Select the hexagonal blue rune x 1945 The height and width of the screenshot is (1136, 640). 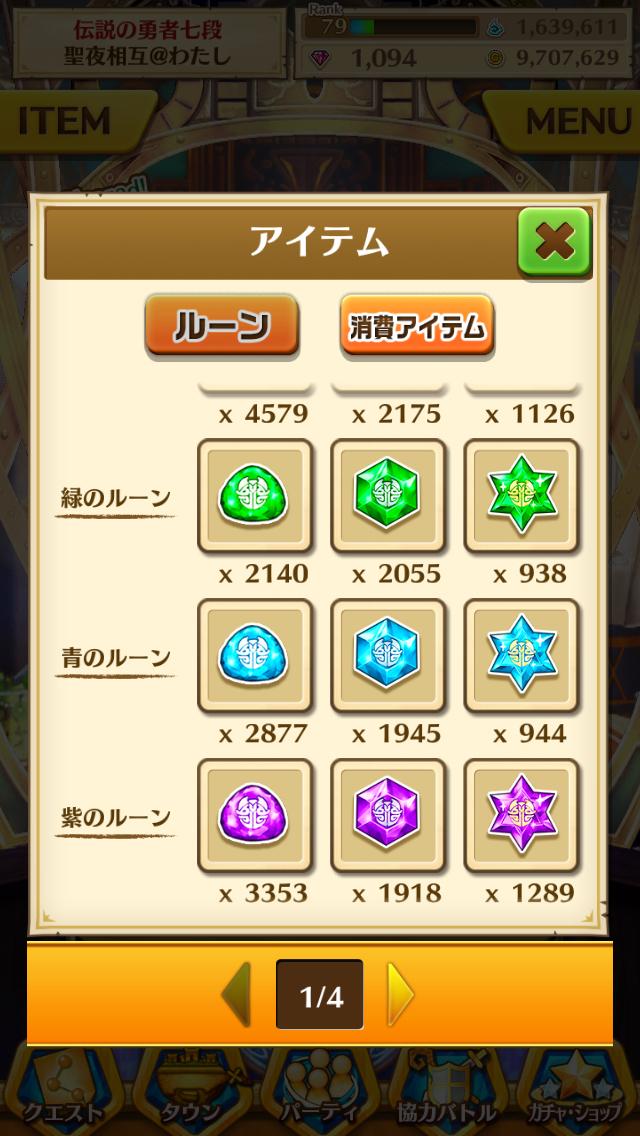[x=388, y=657]
